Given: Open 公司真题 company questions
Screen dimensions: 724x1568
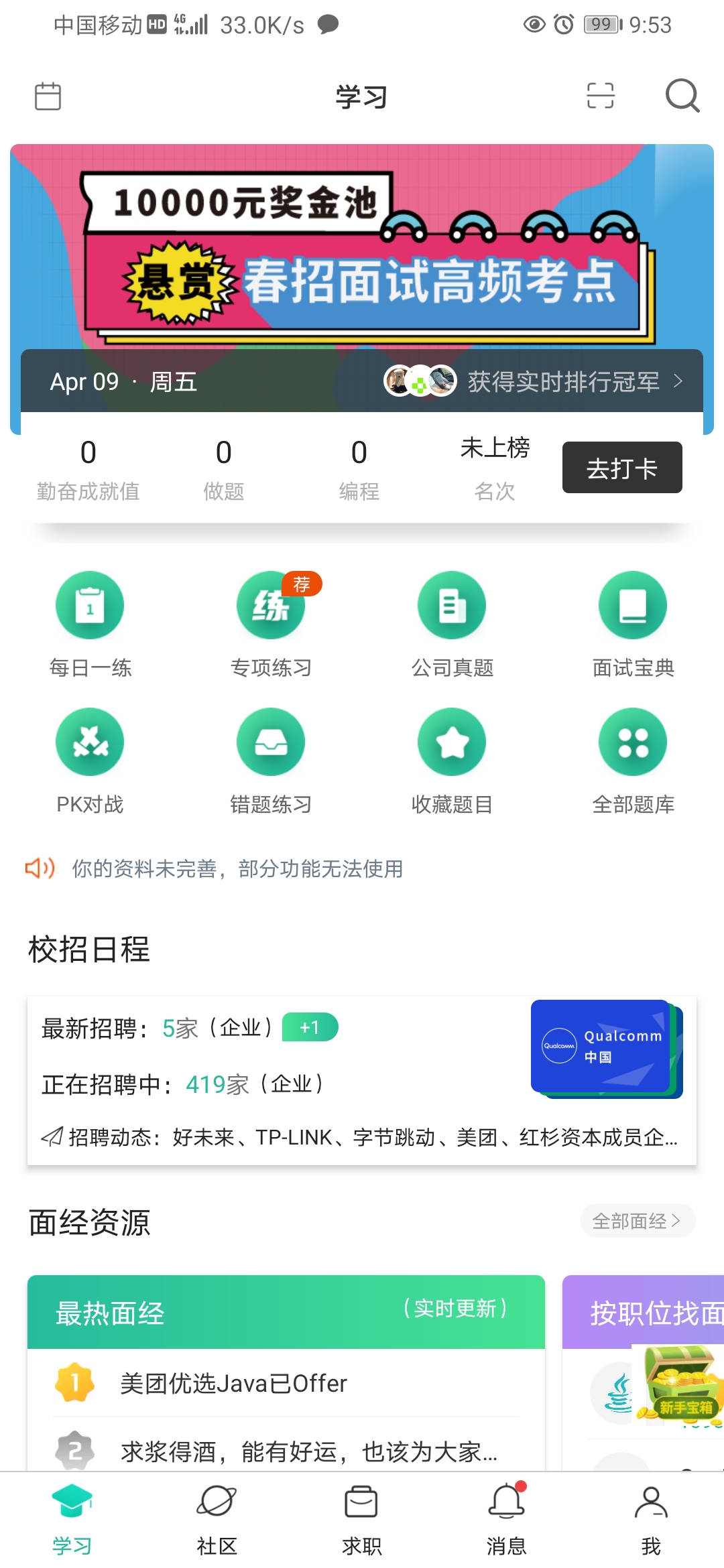Looking at the screenshot, I should point(452,623).
